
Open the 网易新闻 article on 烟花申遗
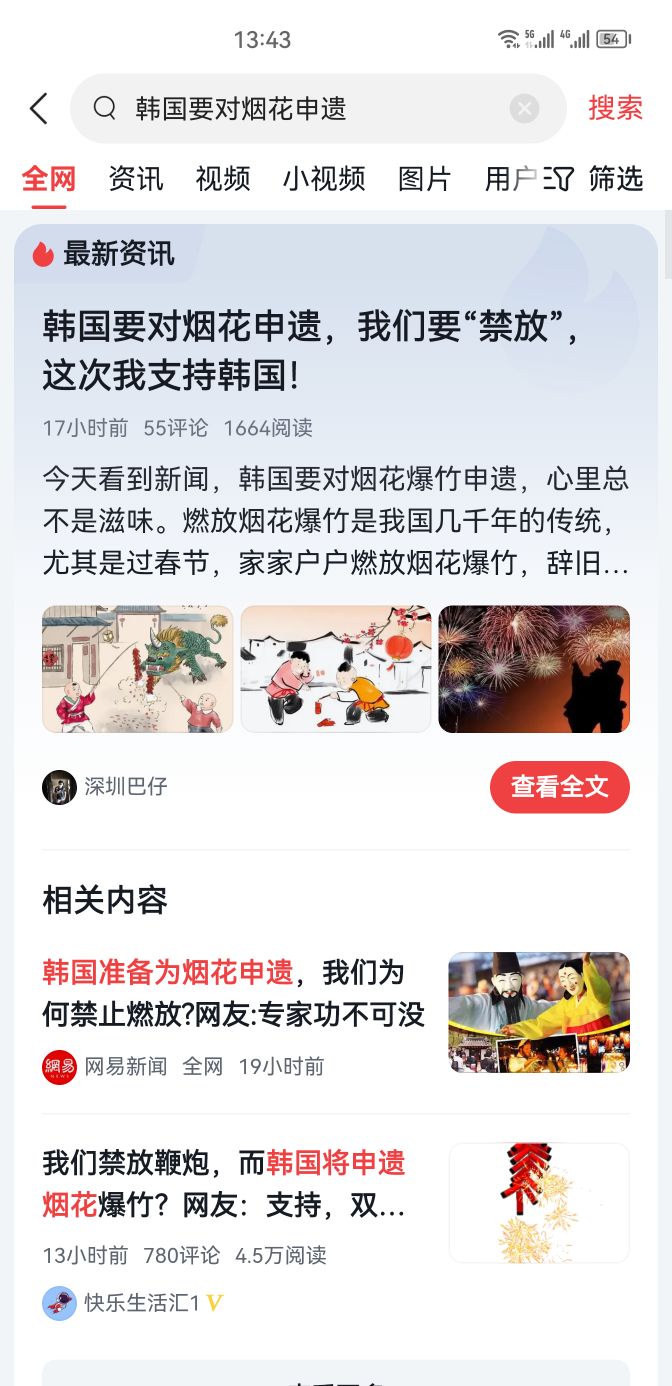coord(234,992)
